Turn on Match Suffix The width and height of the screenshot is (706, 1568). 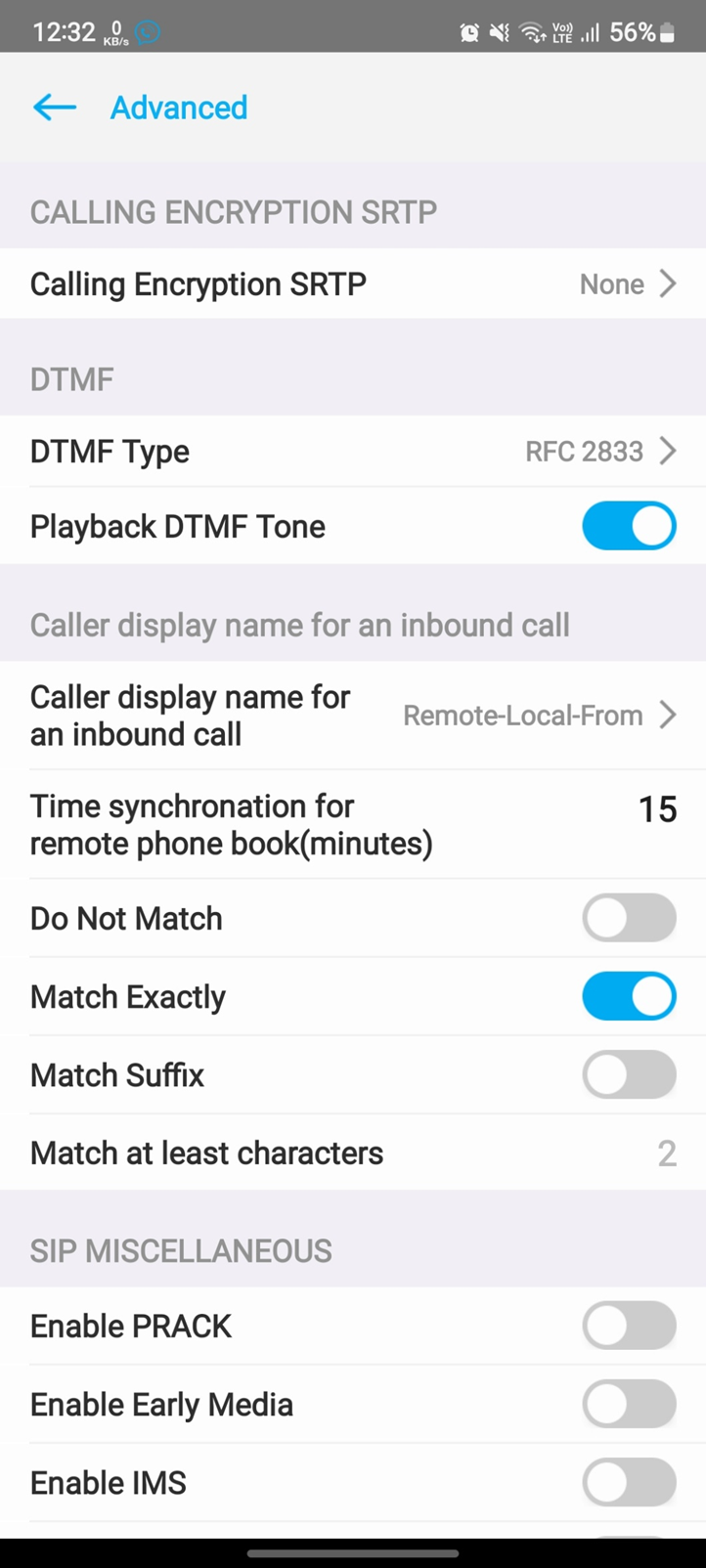click(x=628, y=1075)
